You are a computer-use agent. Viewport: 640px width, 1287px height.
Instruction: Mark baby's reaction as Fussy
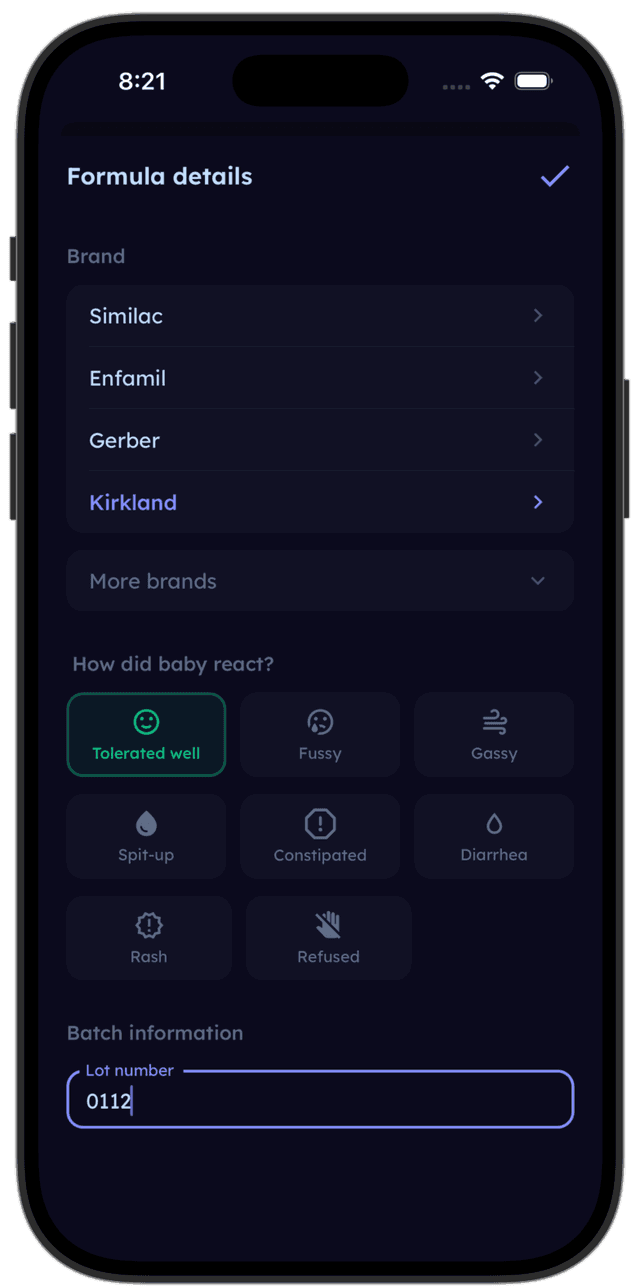click(320, 735)
